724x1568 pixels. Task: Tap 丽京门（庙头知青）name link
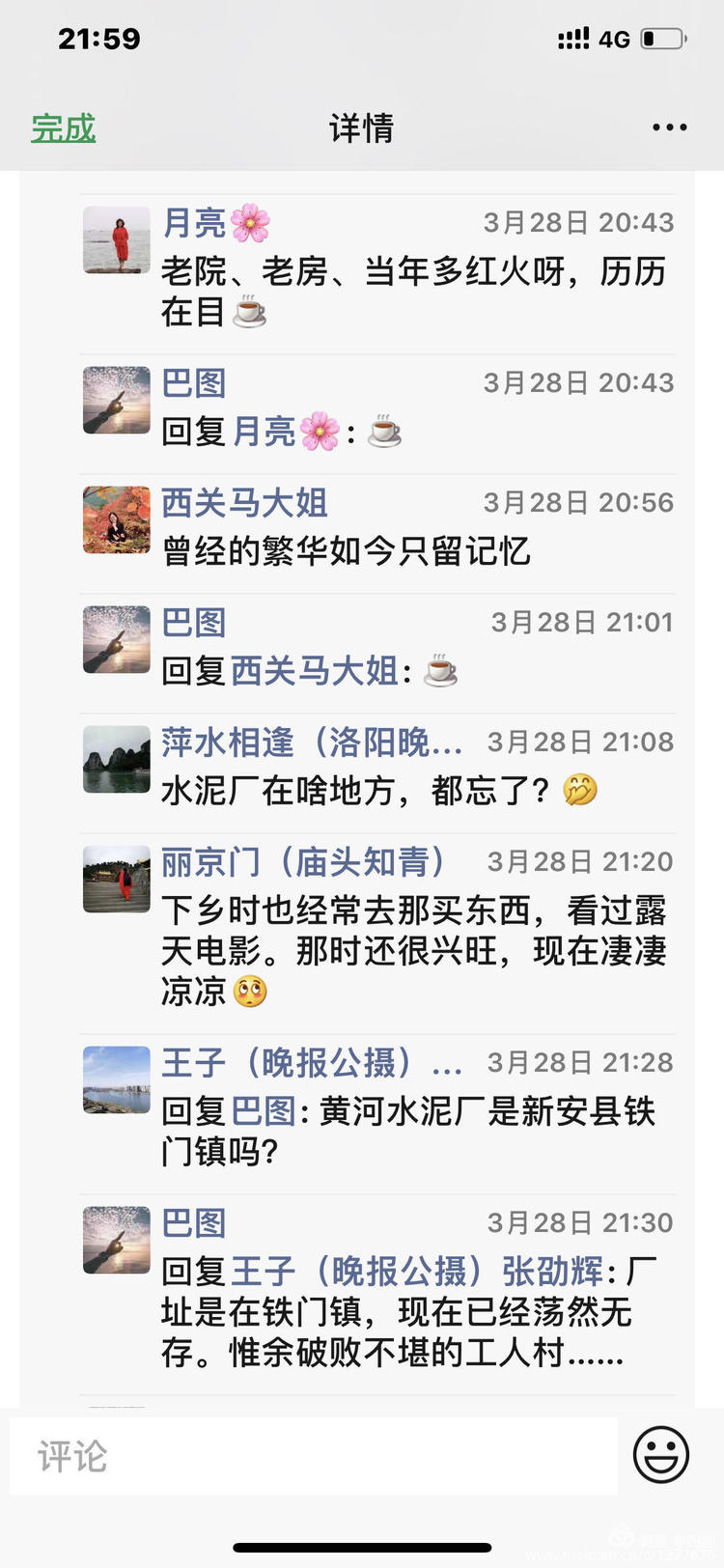tap(305, 862)
